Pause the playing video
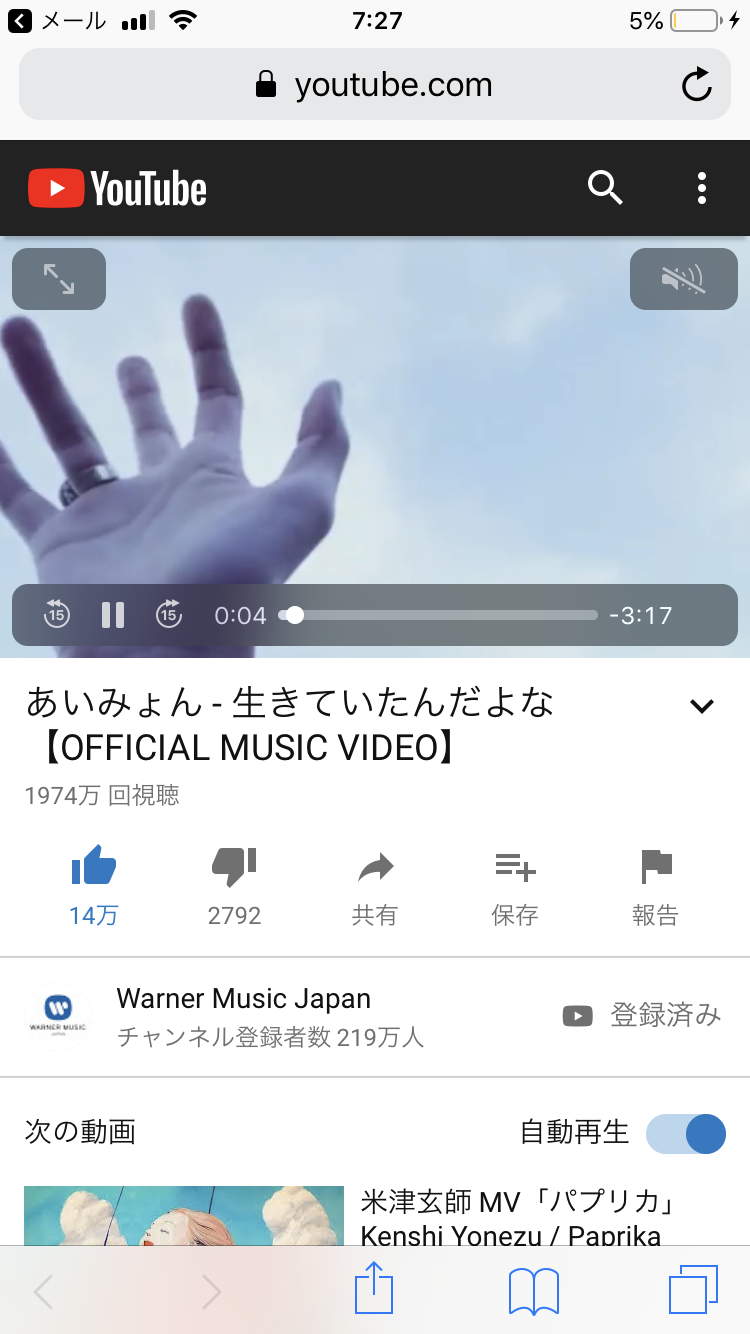The image size is (750, 1334). 113,615
